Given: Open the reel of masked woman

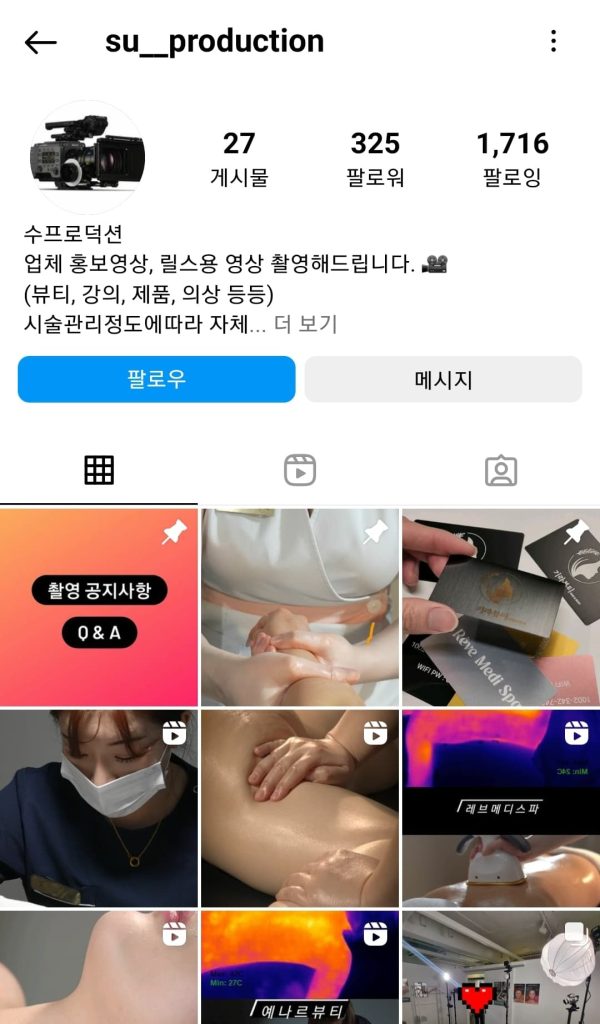Looking at the screenshot, I should pyautogui.click(x=99, y=808).
